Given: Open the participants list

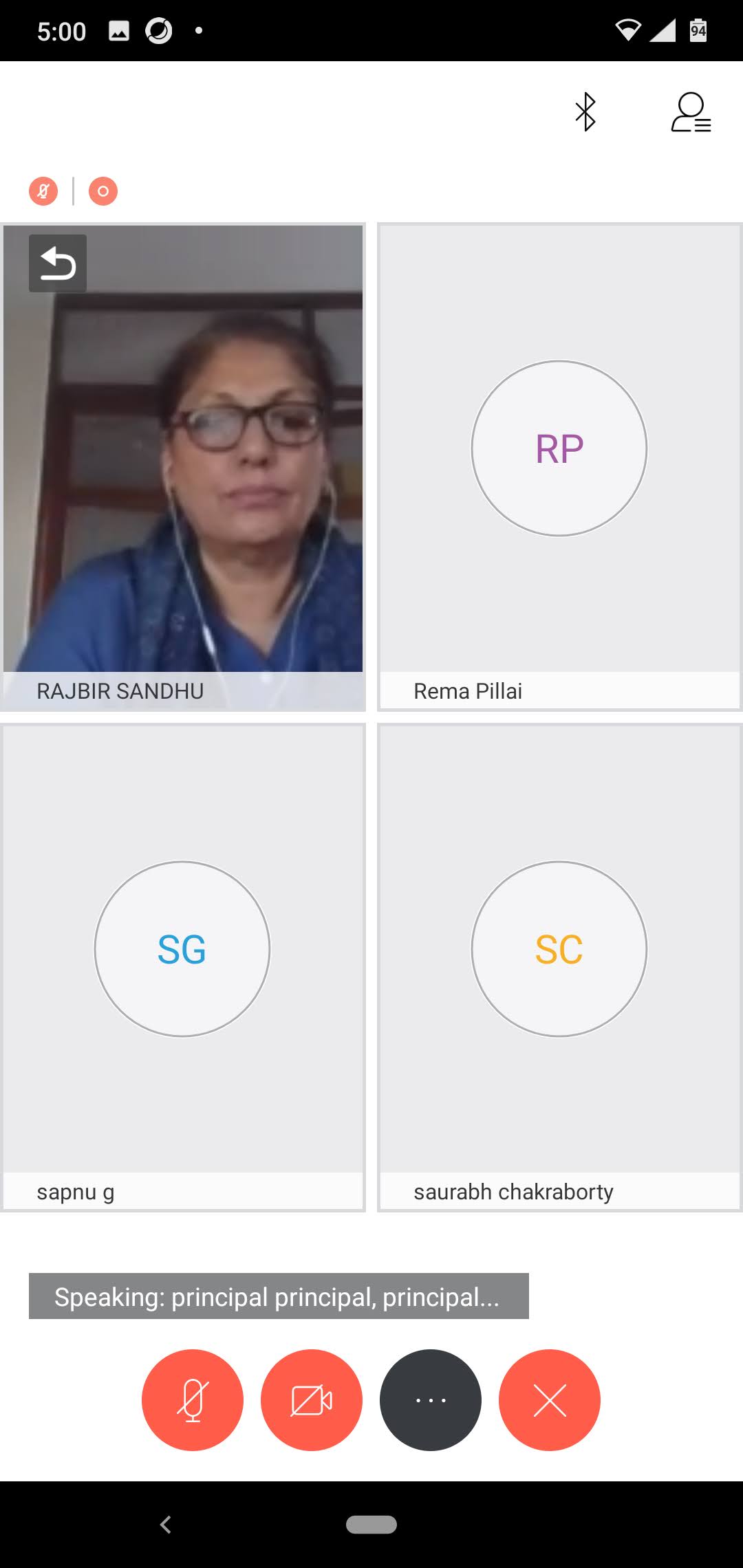Looking at the screenshot, I should [x=691, y=112].
